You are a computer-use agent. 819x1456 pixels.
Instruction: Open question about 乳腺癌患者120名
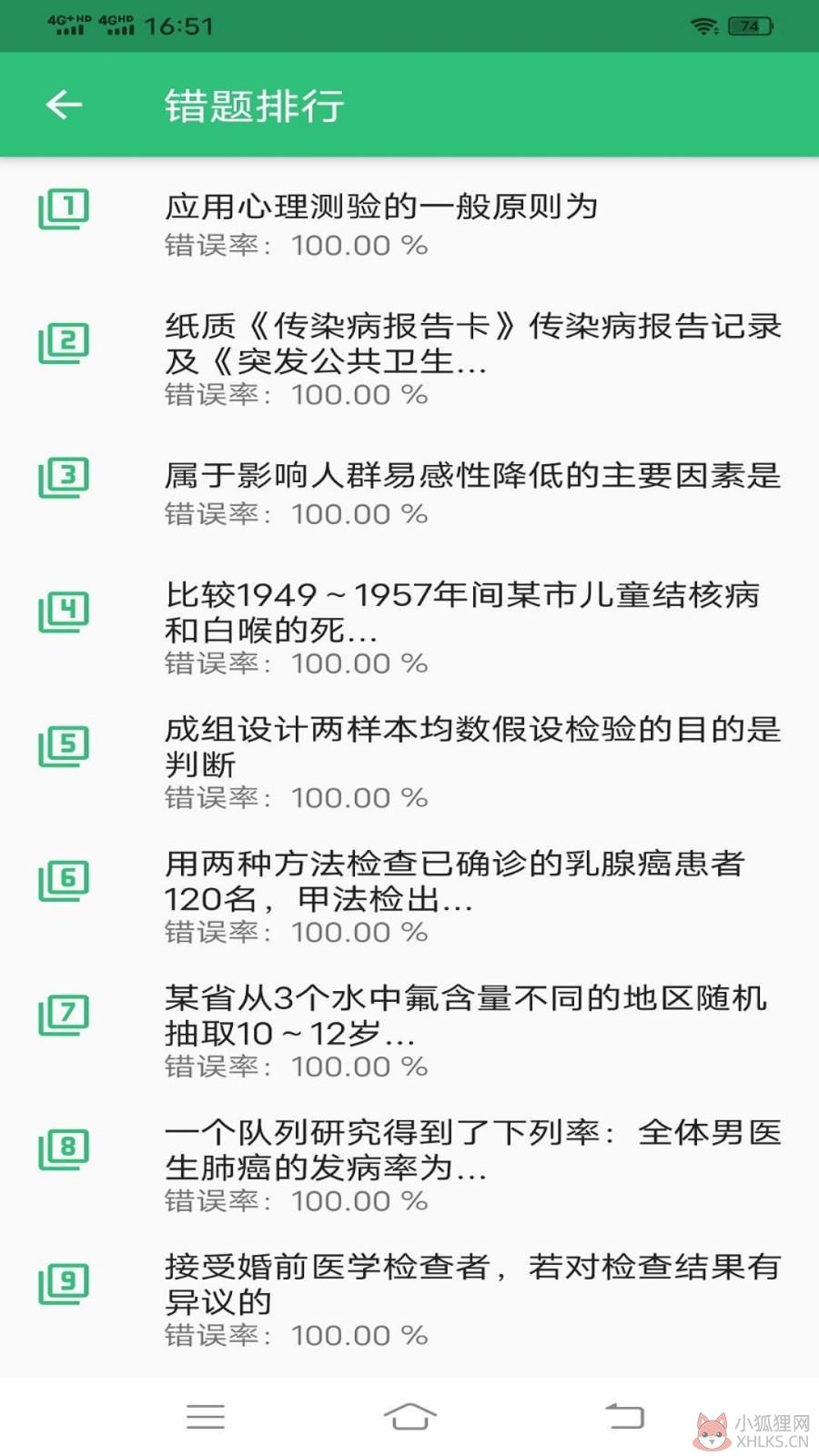tap(409, 896)
